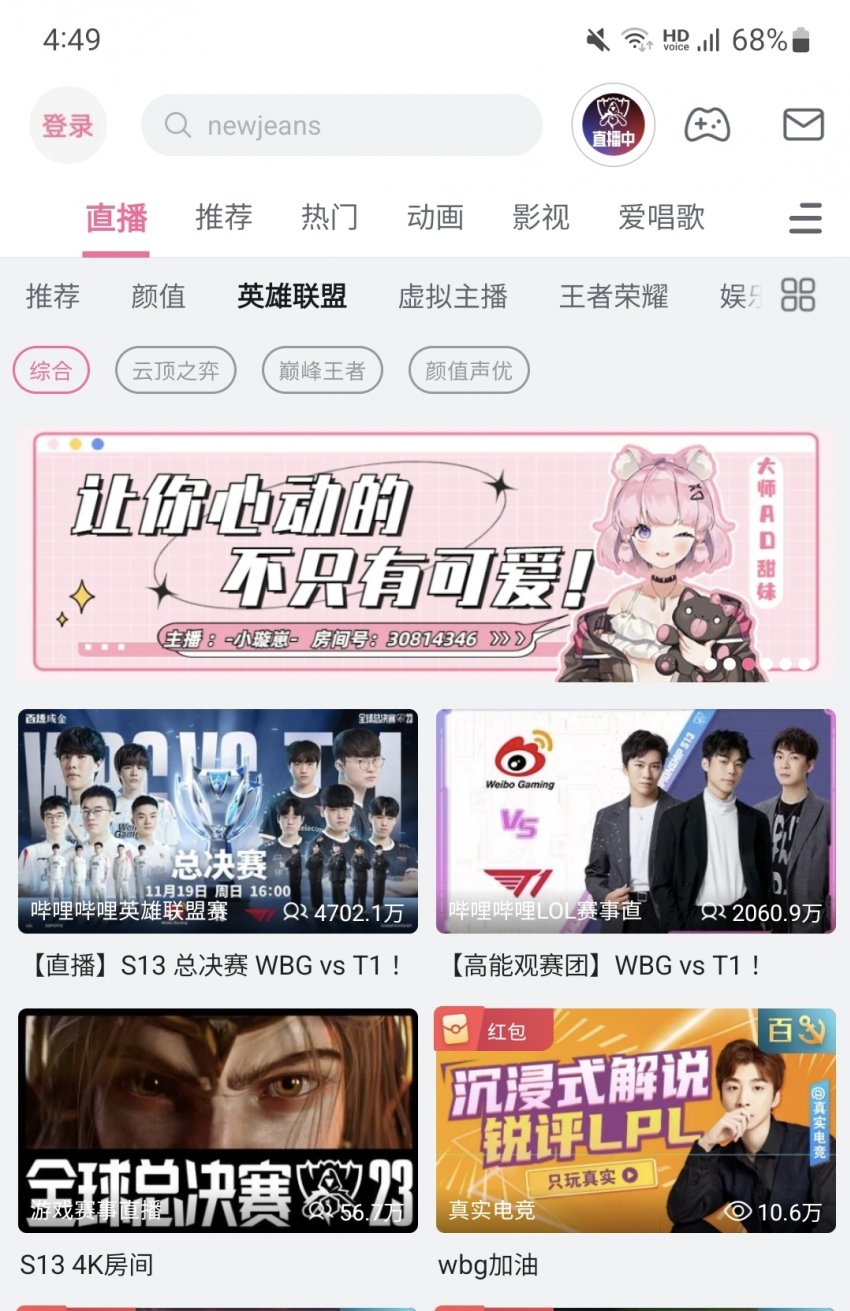Enable the 云顶之弈 filter
This screenshot has height=1311, width=850.
[x=175, y=370]
